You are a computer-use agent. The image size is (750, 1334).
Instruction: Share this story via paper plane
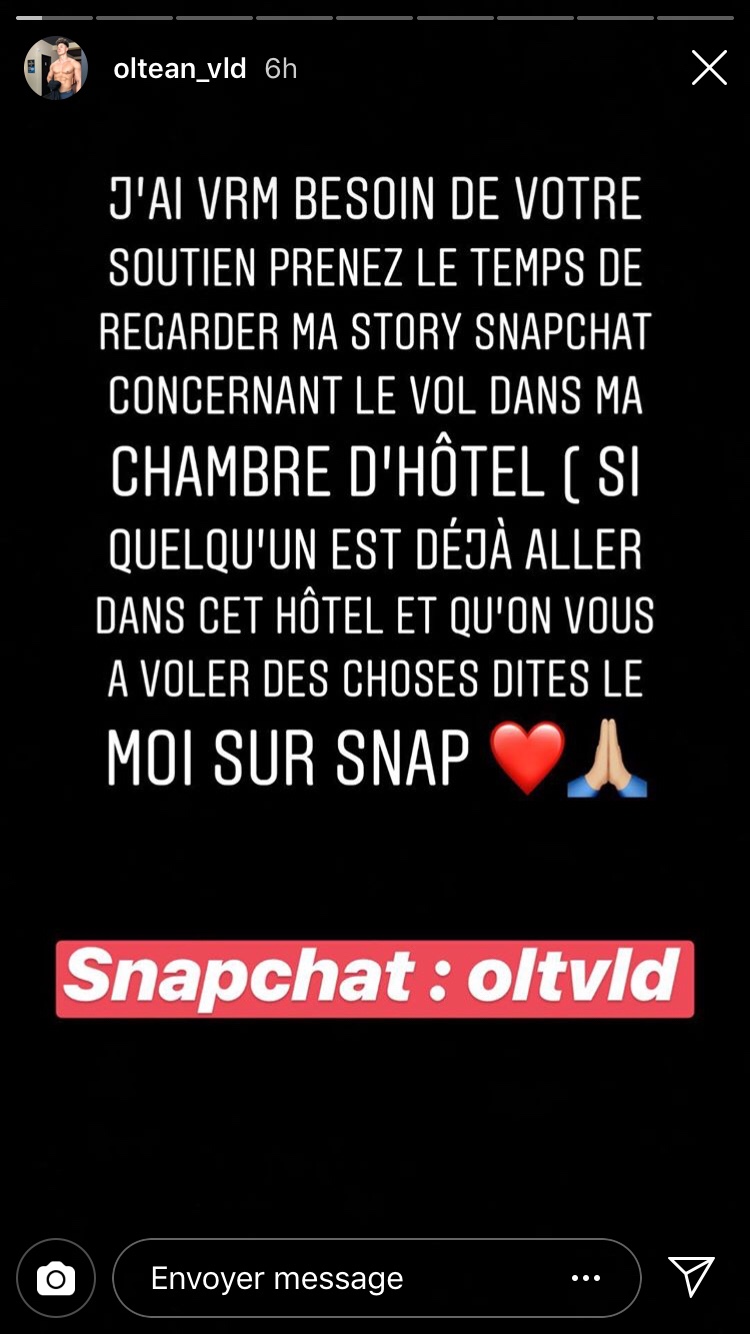691,1277
